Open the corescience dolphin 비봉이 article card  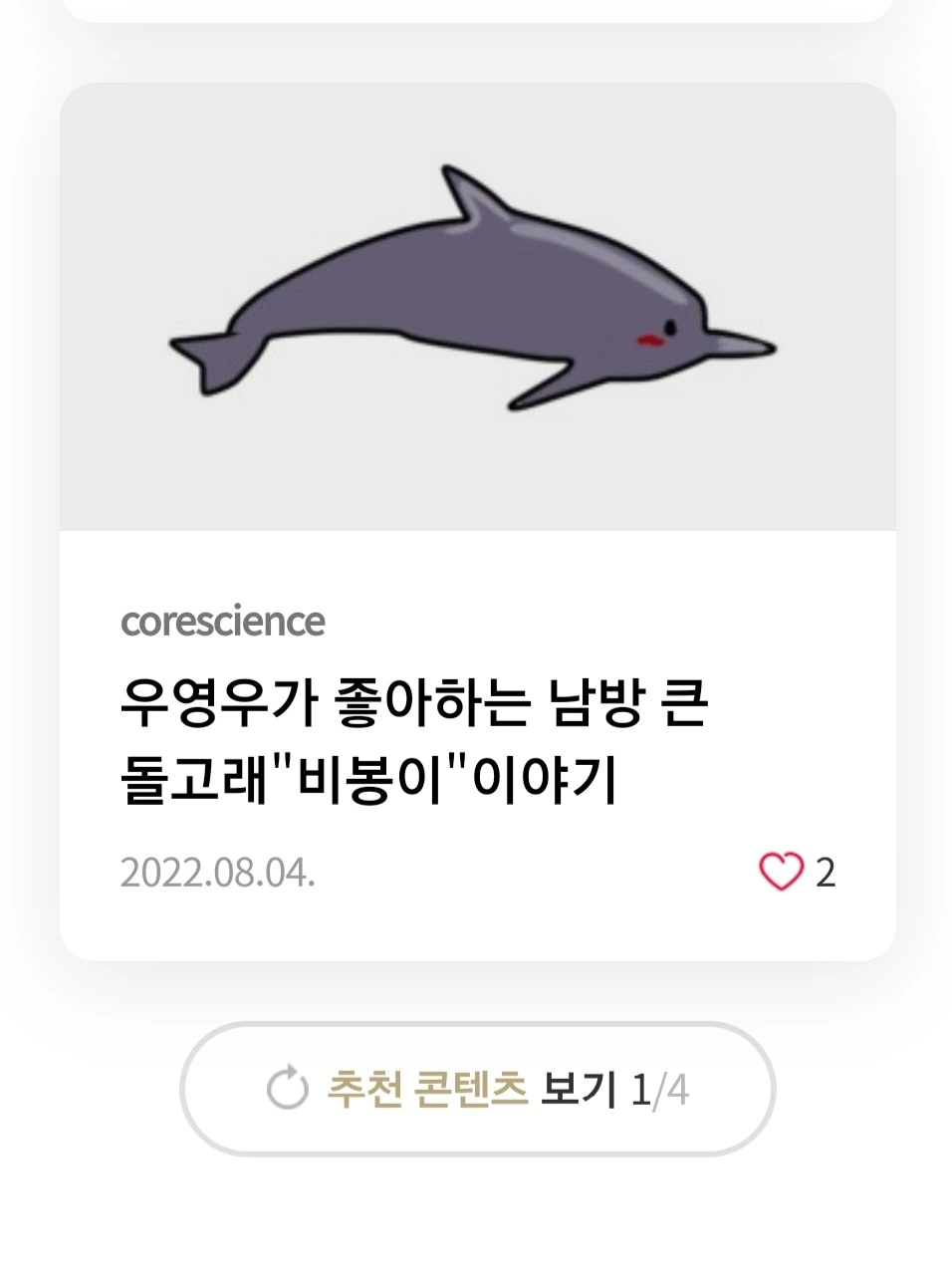coord(477,521)
